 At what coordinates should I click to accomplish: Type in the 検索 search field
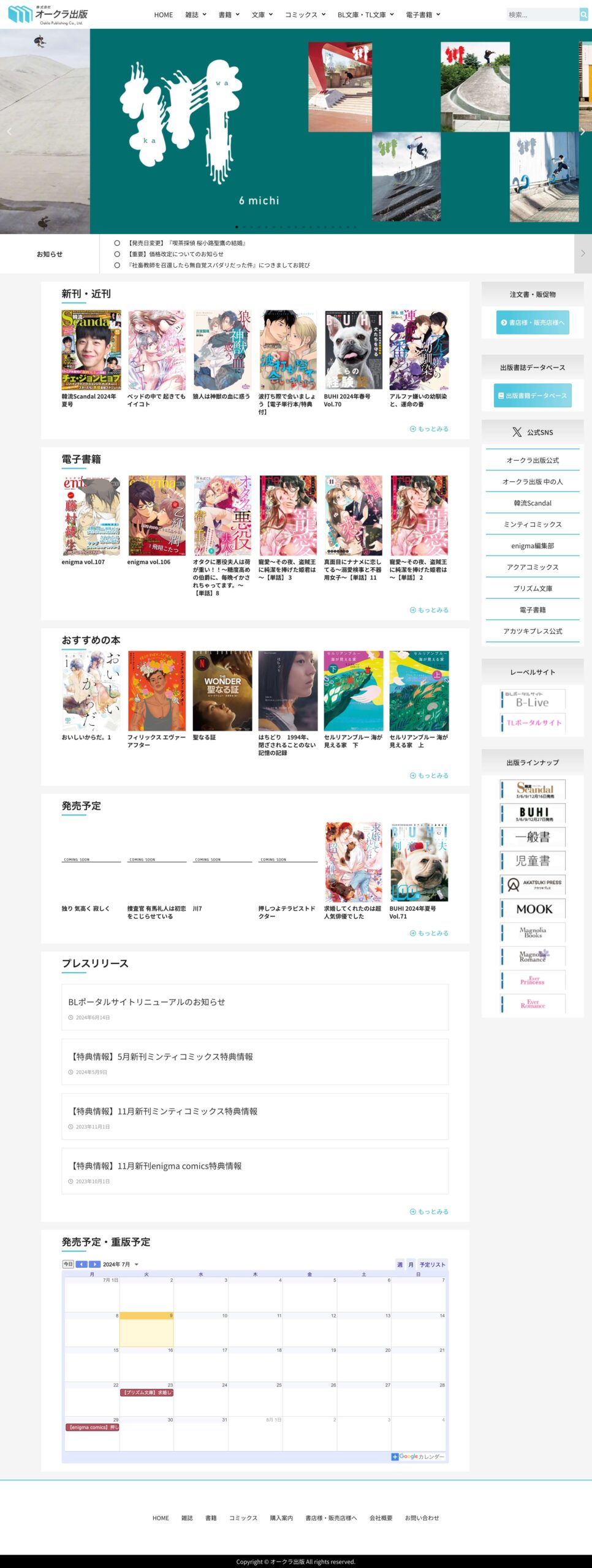[x=542, y=15]
